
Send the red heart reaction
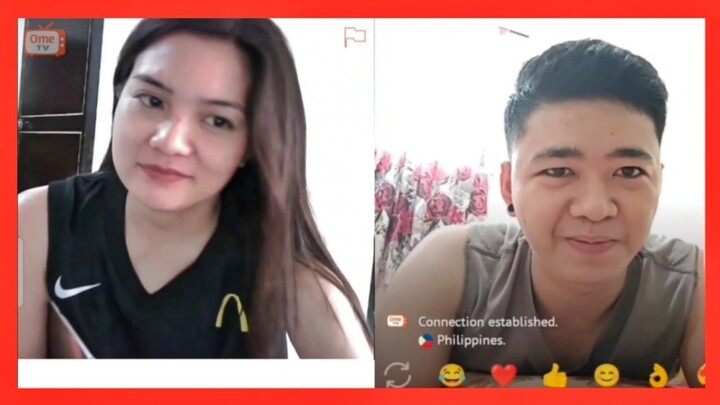504,376
